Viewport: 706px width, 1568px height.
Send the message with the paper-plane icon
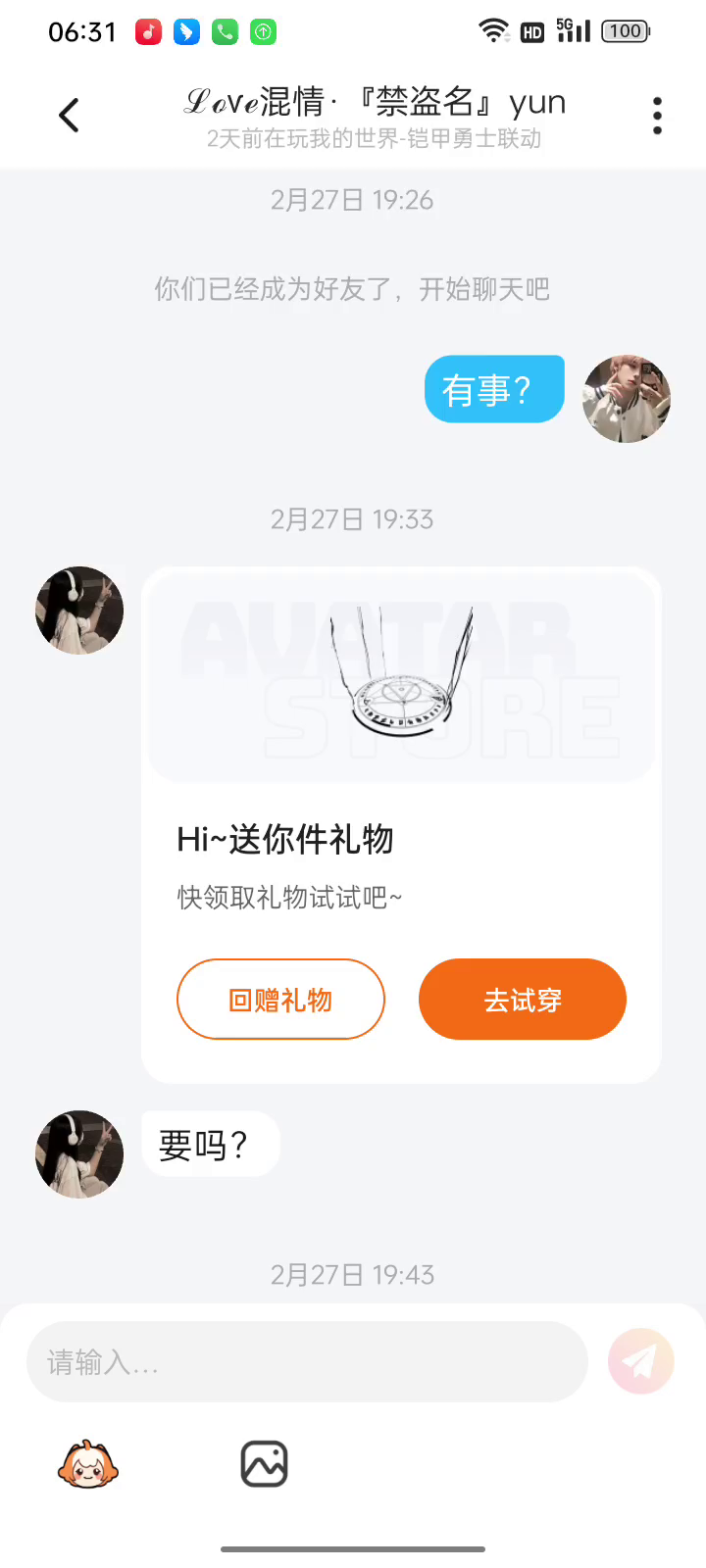pos(640,1361)
